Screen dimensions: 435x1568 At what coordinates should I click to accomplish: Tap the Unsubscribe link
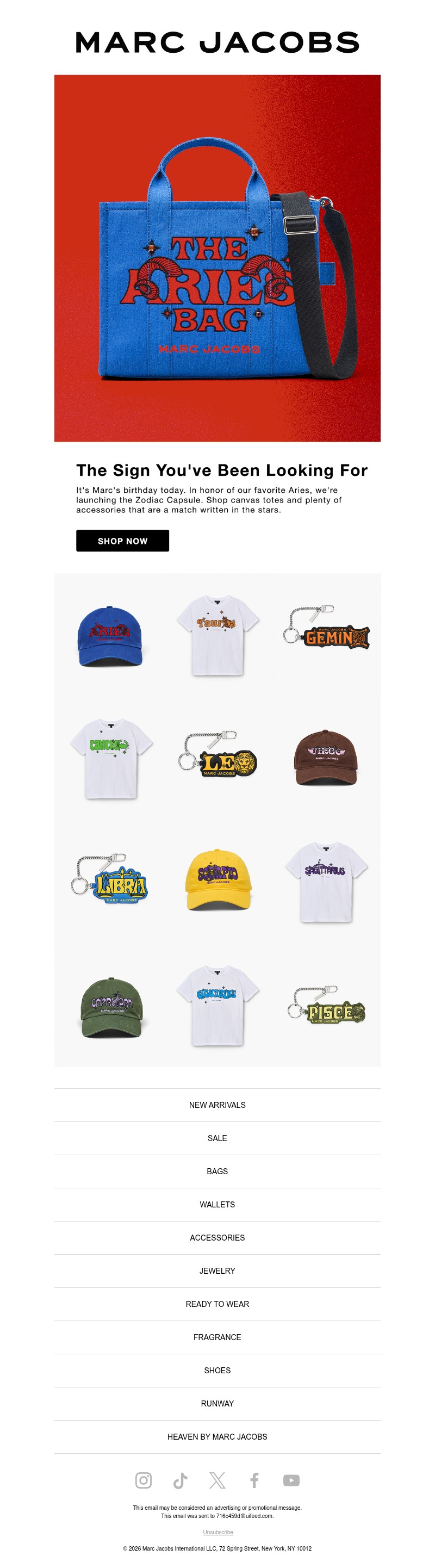tap(218, 1532)
